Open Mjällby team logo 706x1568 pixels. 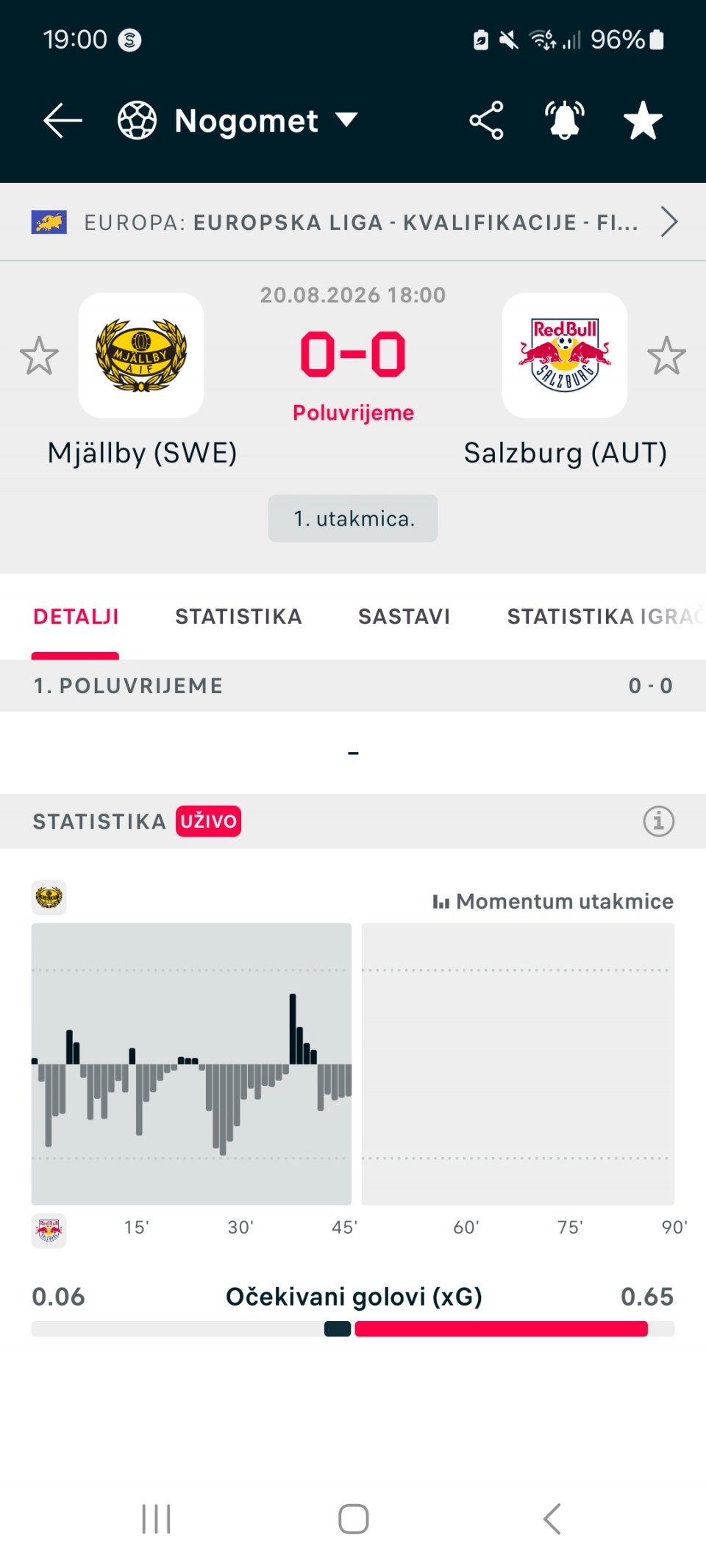click(141, 356)
